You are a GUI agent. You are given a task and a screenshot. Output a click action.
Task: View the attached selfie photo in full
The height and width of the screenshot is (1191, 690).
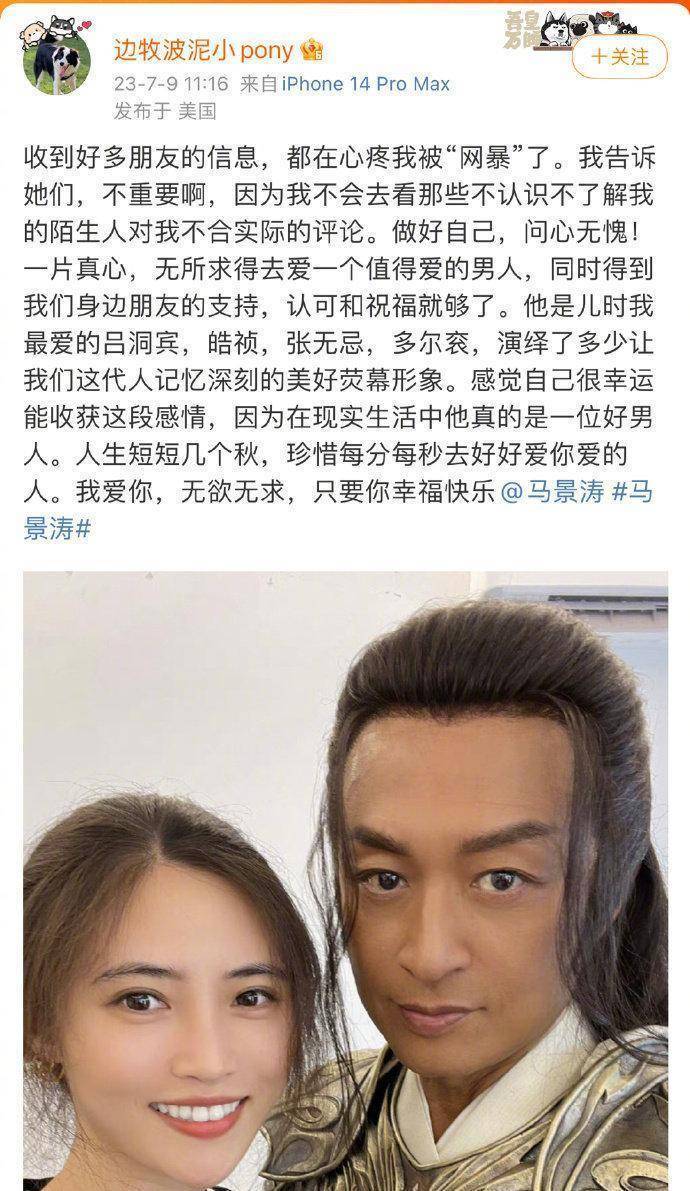click(x=345, y=880)
